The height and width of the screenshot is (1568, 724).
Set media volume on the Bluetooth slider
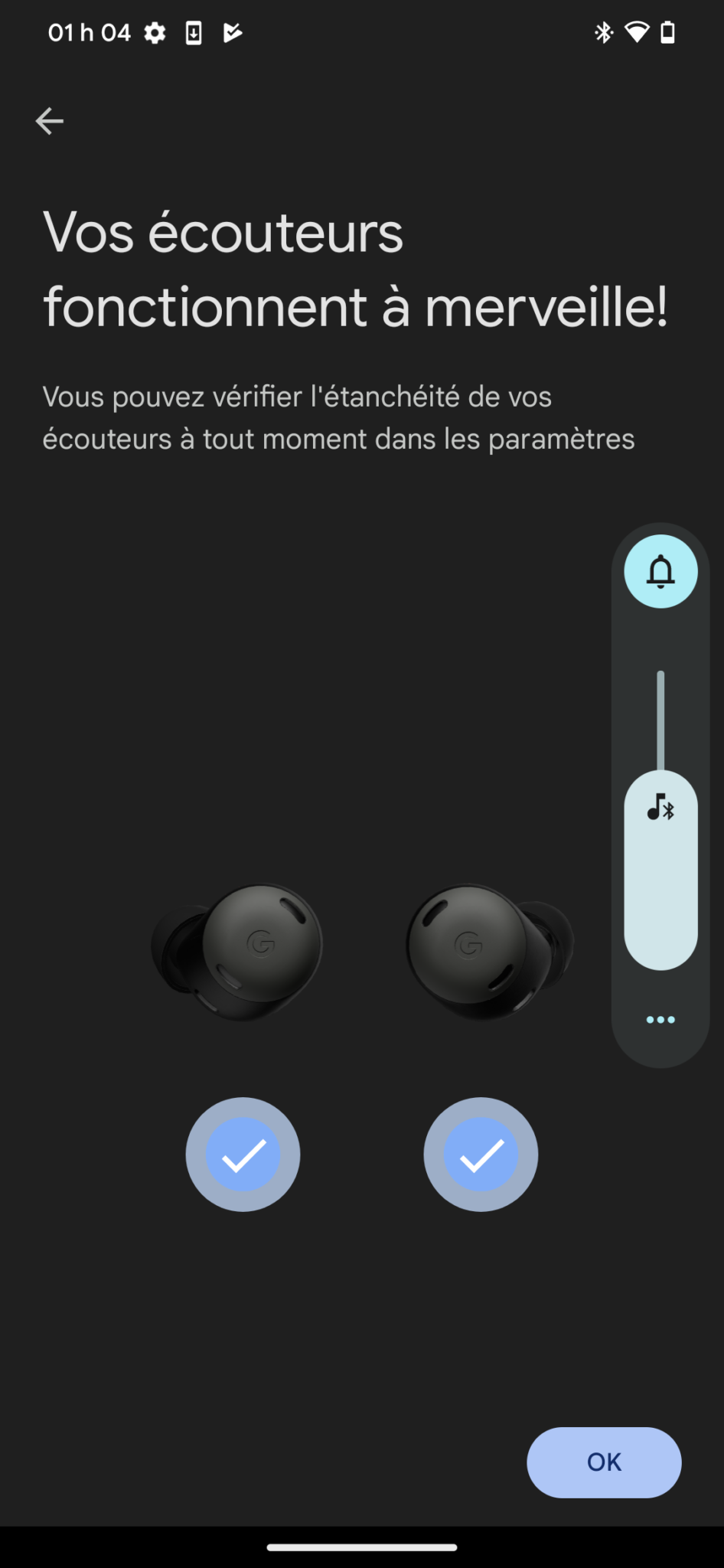660,819
